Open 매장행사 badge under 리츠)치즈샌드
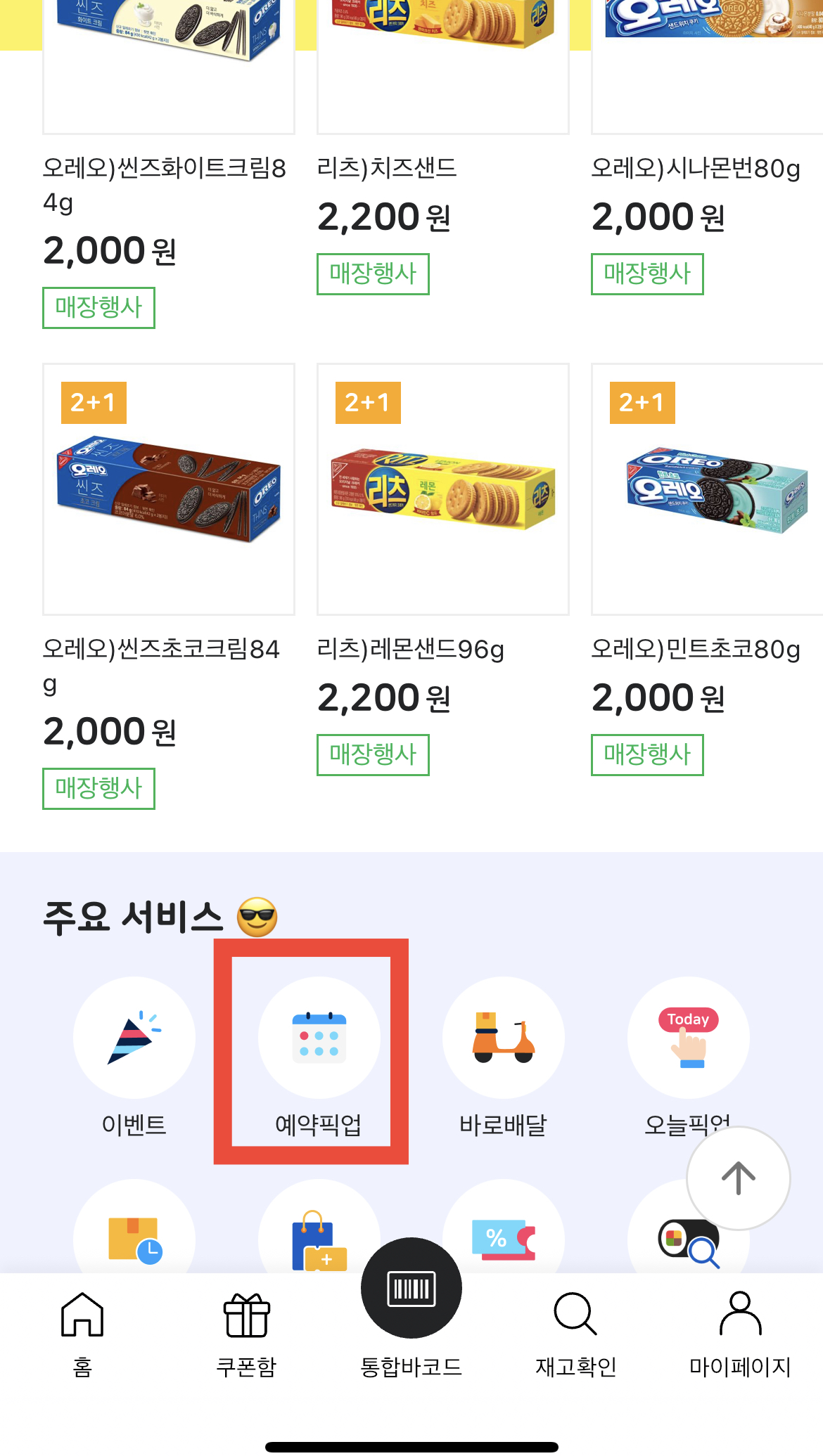Image resolution: width=823 pixels, height=1456 pixels. pos(372,273)
